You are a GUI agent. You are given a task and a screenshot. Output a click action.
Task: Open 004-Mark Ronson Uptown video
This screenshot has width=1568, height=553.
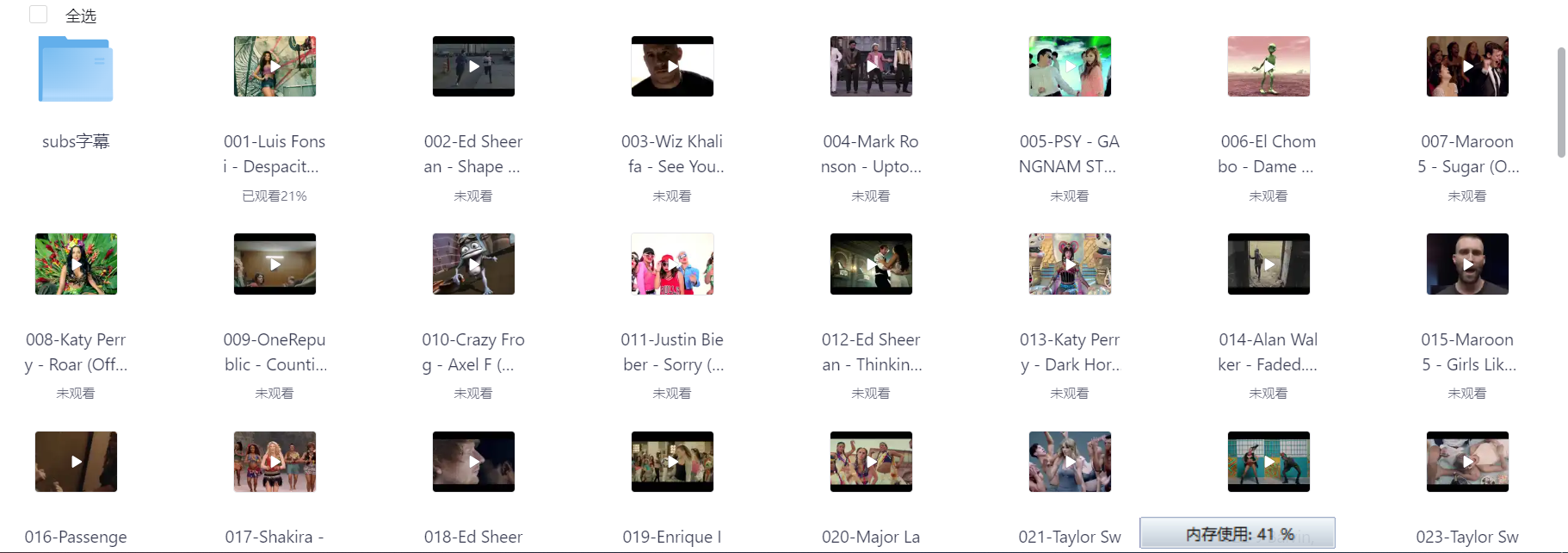click(871, 66)
